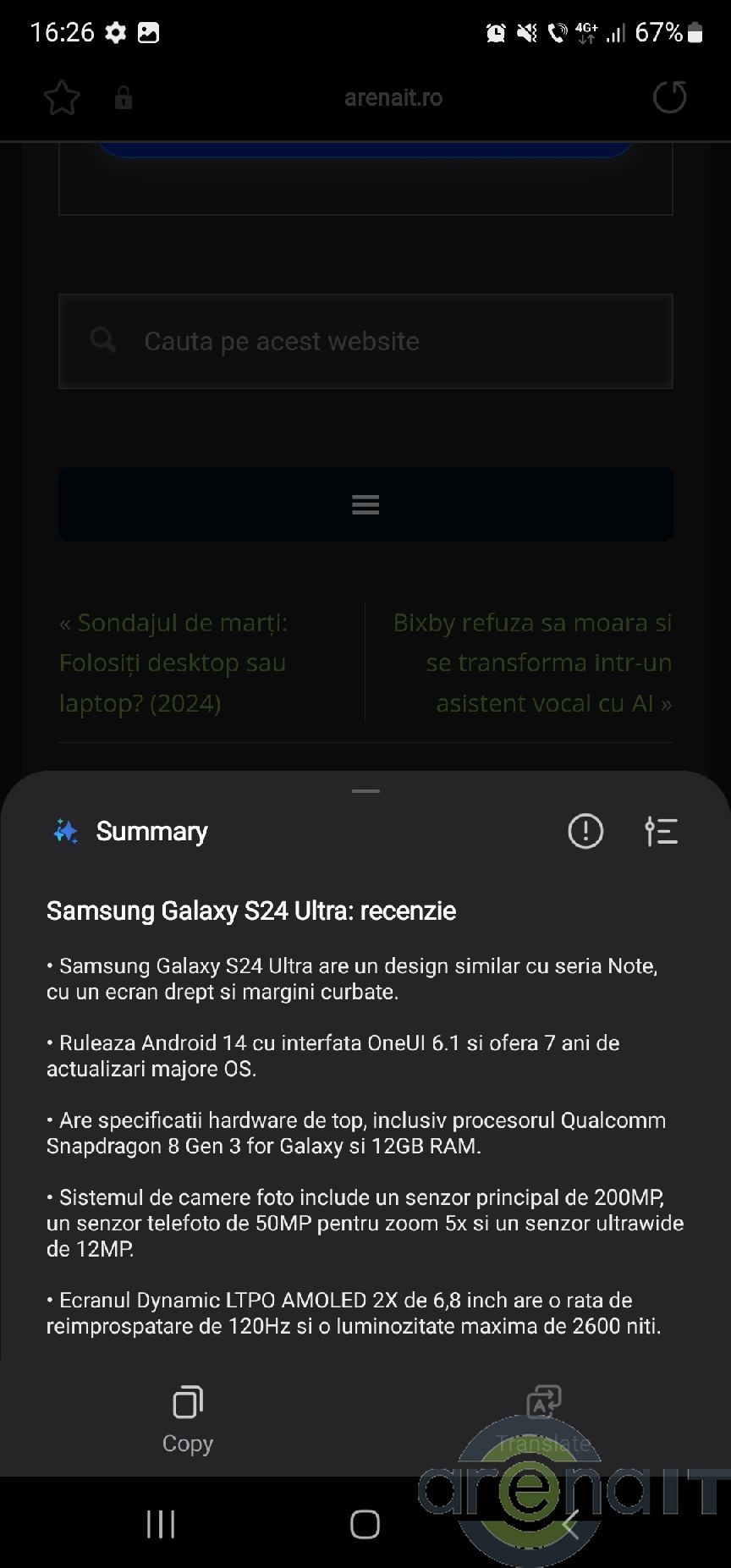
Task: Go to the home screen
Action: (365, 1524)
